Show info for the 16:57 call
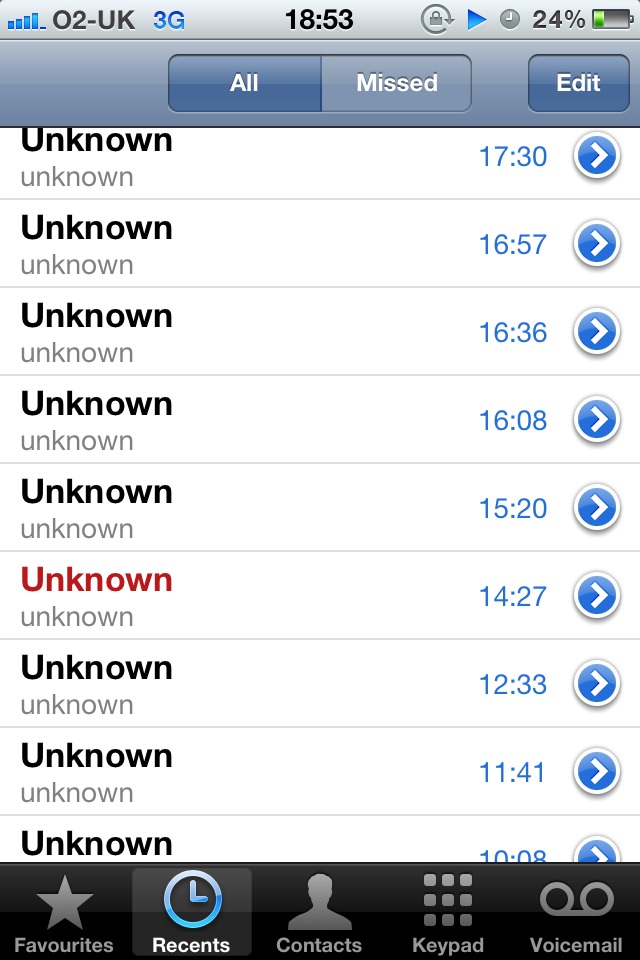640x960 pixels. coord(596,244)
